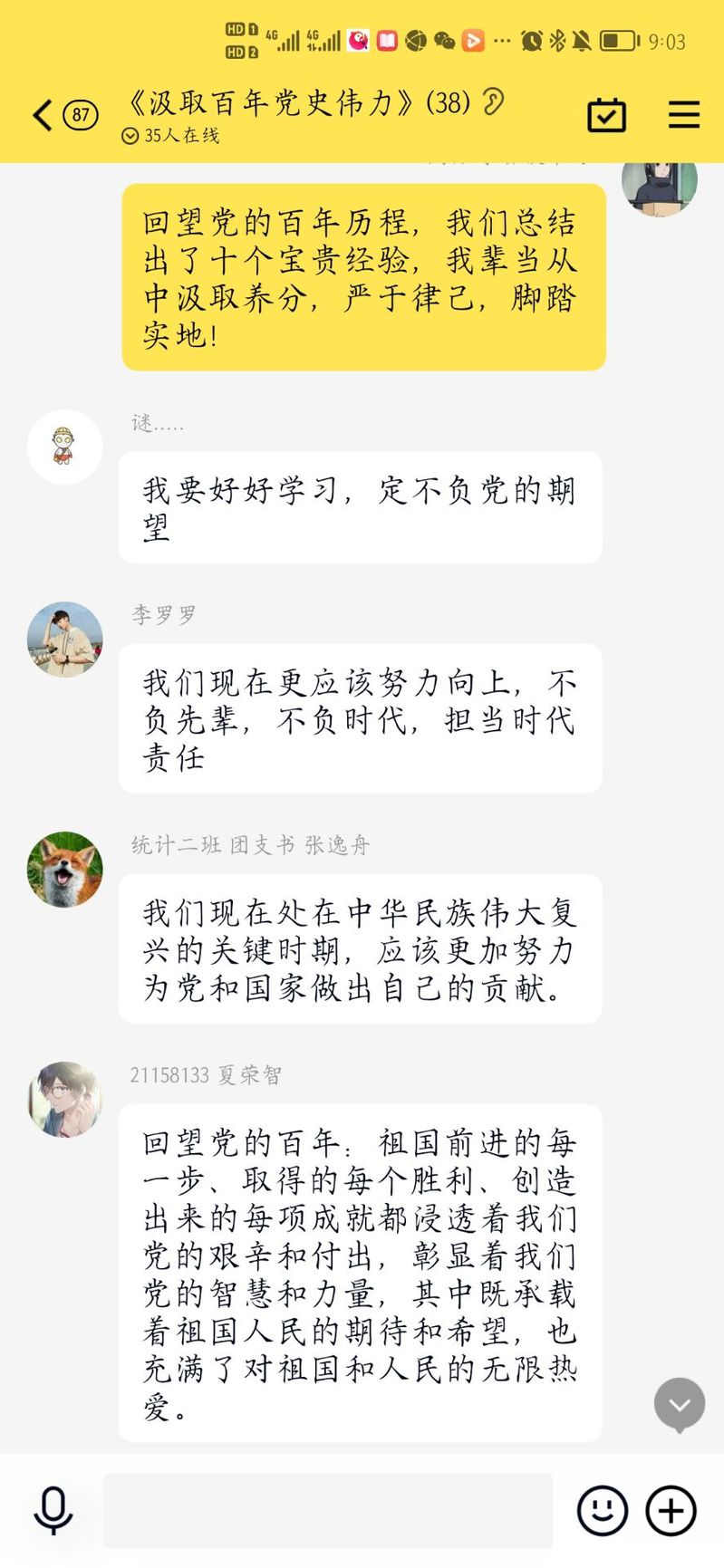724x1568 pixels.
Task: Open 夏荣智's profile picture
Action: [x=64, y=1100]
